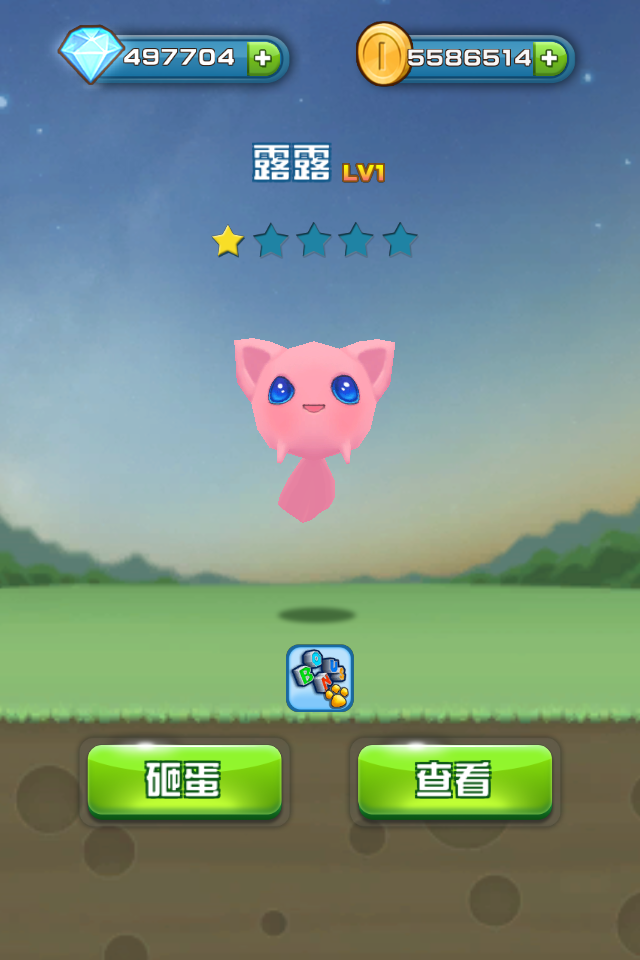Tap the 查看 green button
The height and width of the screenshot is (960, 640).
click(455, 781)
